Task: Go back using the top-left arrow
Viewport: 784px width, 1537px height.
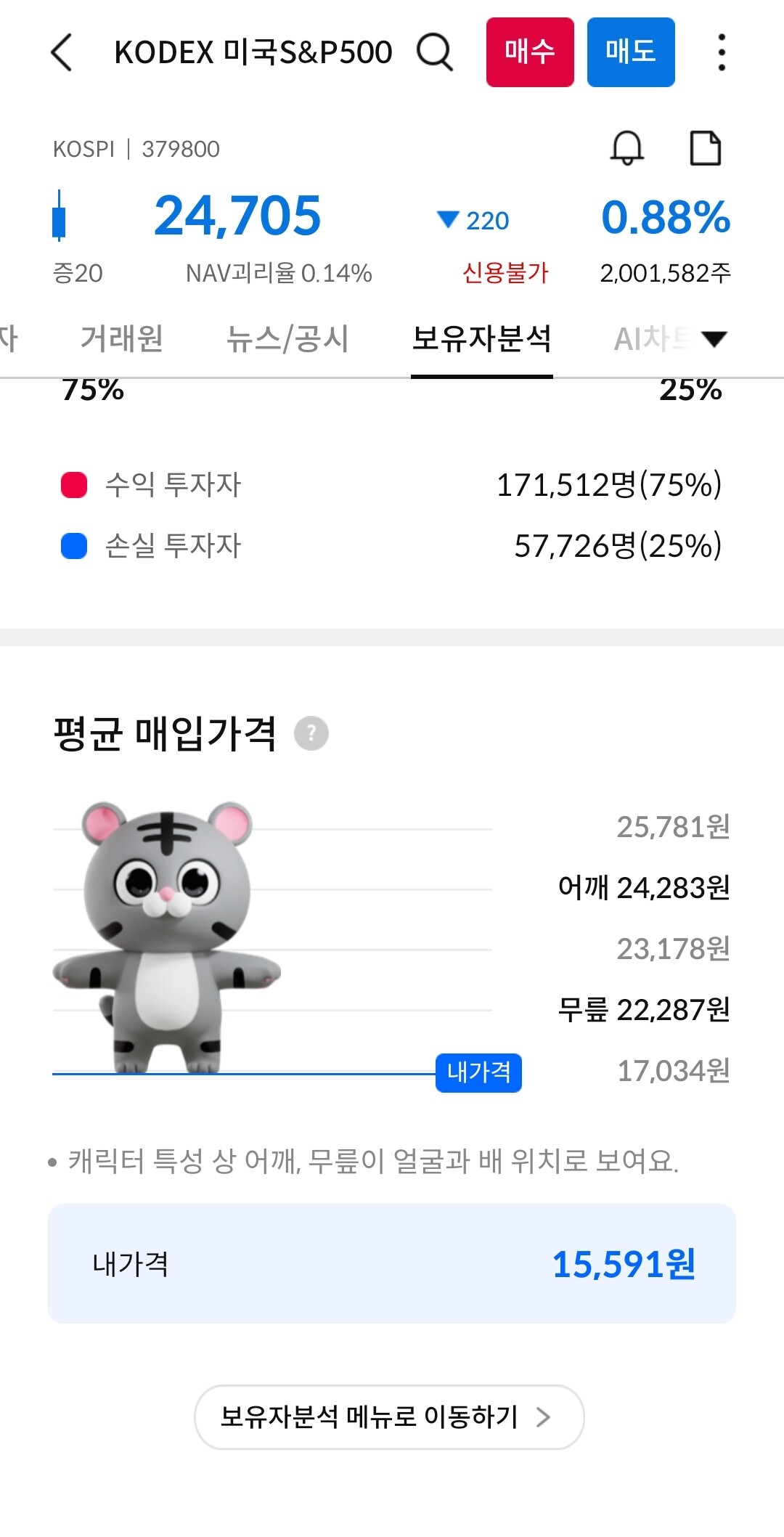Action: click(62, 53)
